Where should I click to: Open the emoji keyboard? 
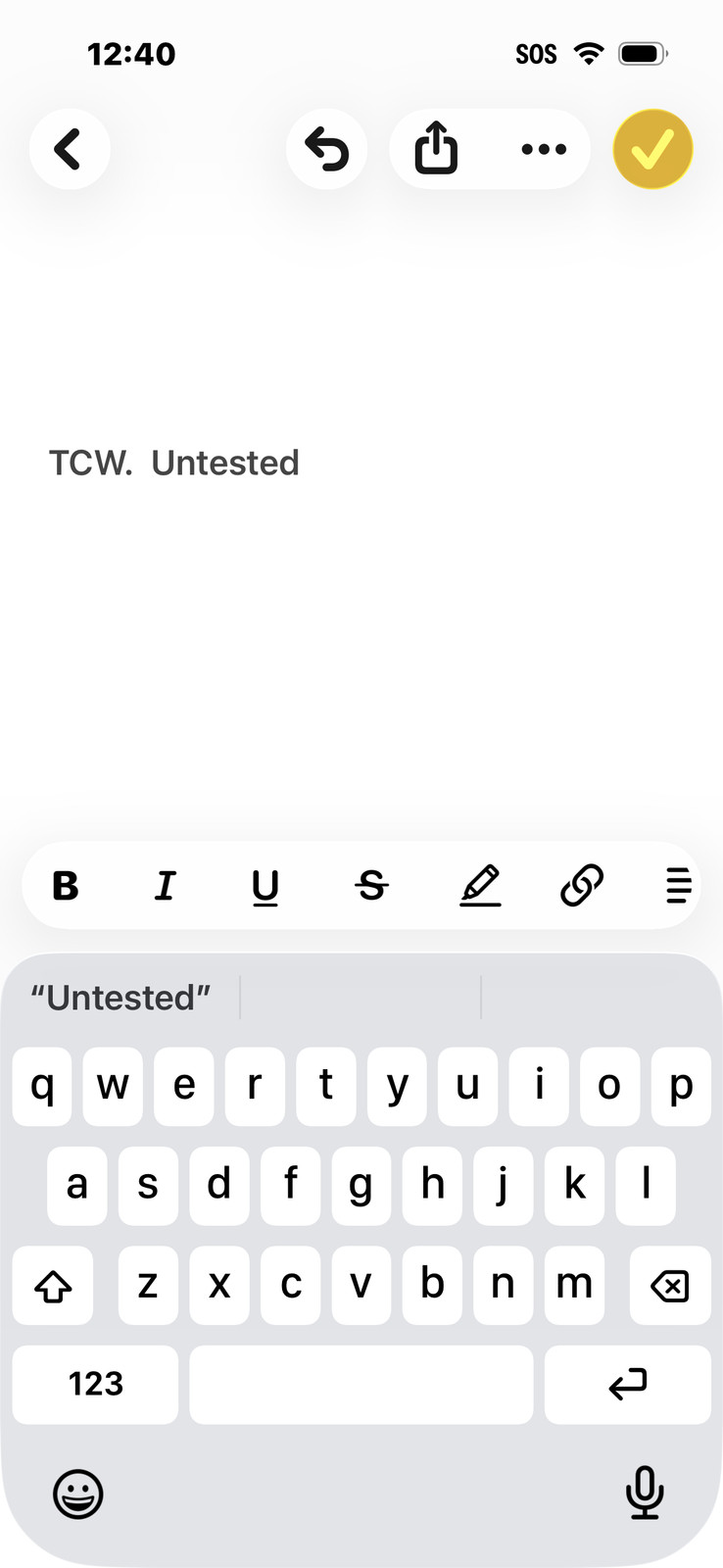pyautogui.click(x=77, y=1494)
